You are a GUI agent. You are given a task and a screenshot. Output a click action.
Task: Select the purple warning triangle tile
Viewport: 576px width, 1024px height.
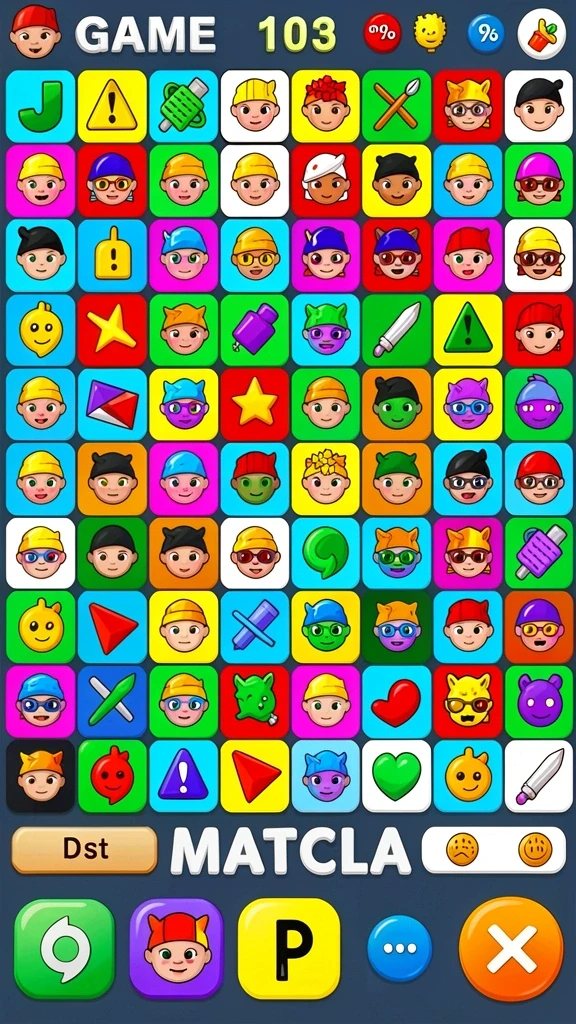[x=183, y=776]
